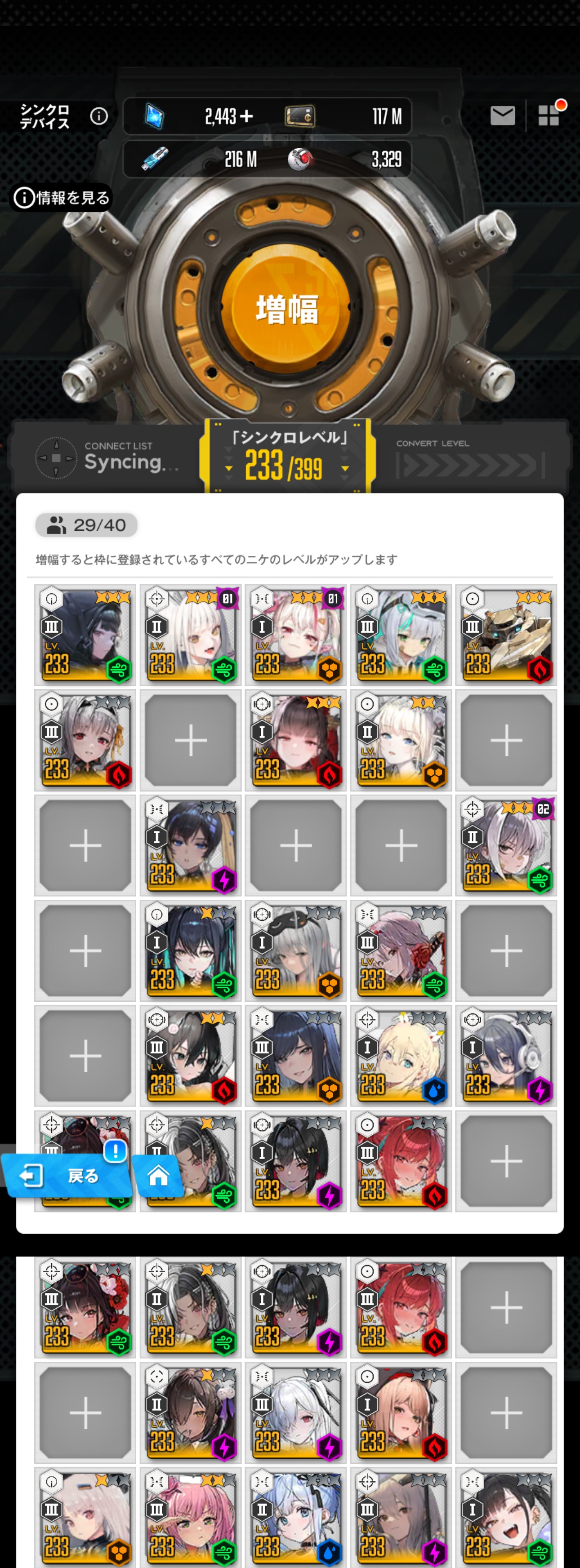The height and width of the screenshot is (1568, 580).
Task: Open the grid menu icon
Action: [549, 115]
